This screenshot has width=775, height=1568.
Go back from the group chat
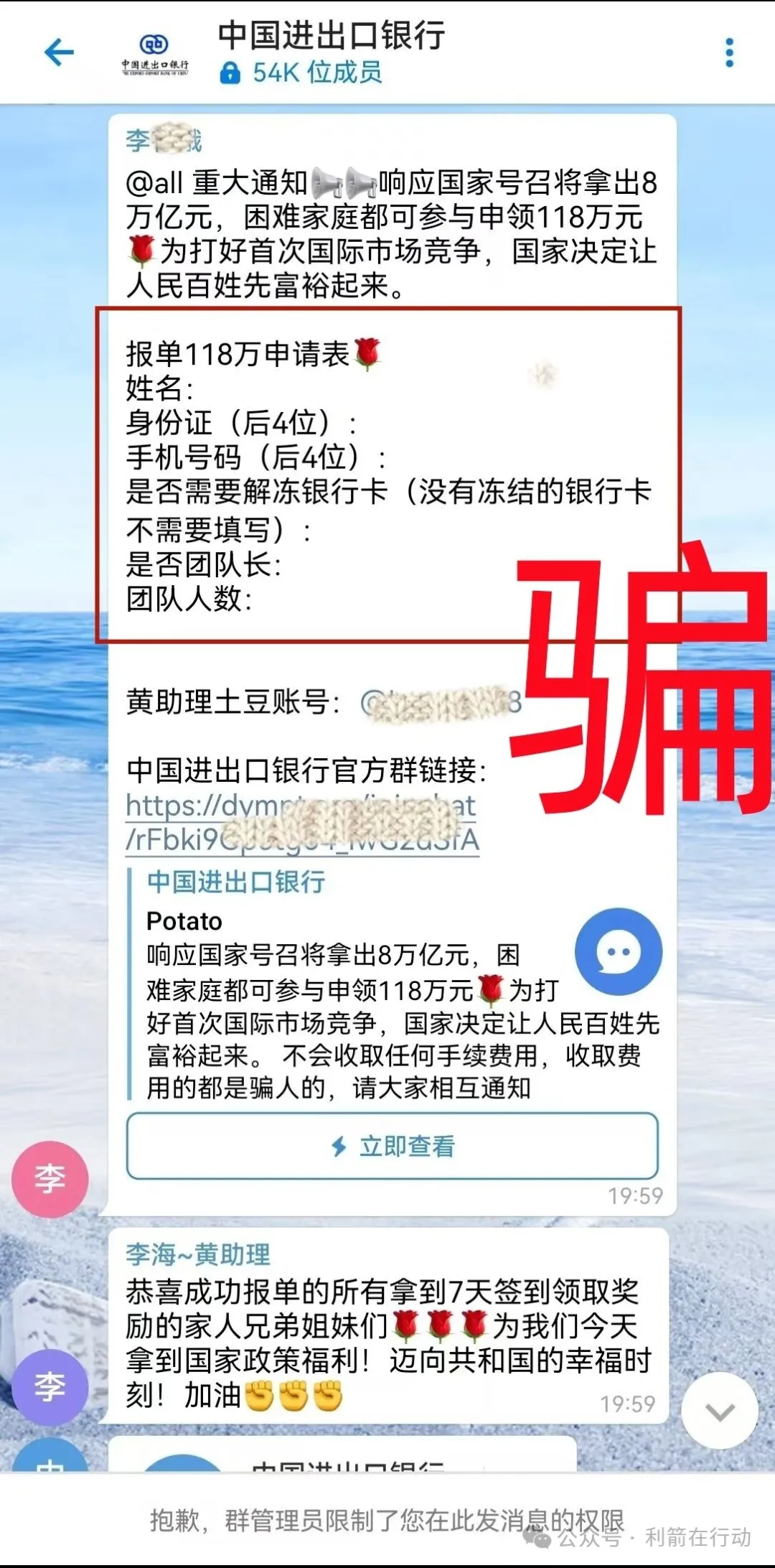coord(59,52)
